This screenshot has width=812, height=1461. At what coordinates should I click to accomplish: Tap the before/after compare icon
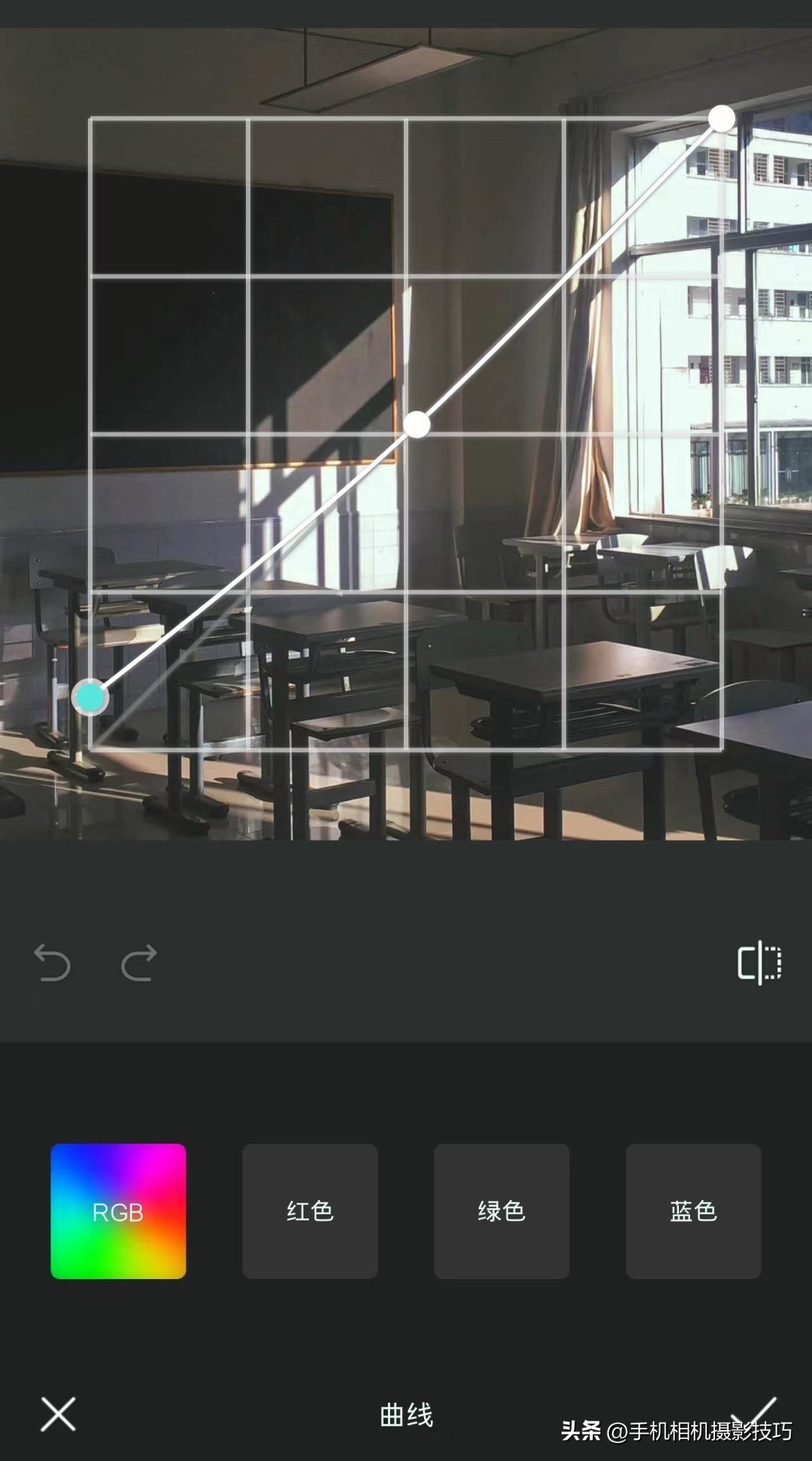[759, 962]
